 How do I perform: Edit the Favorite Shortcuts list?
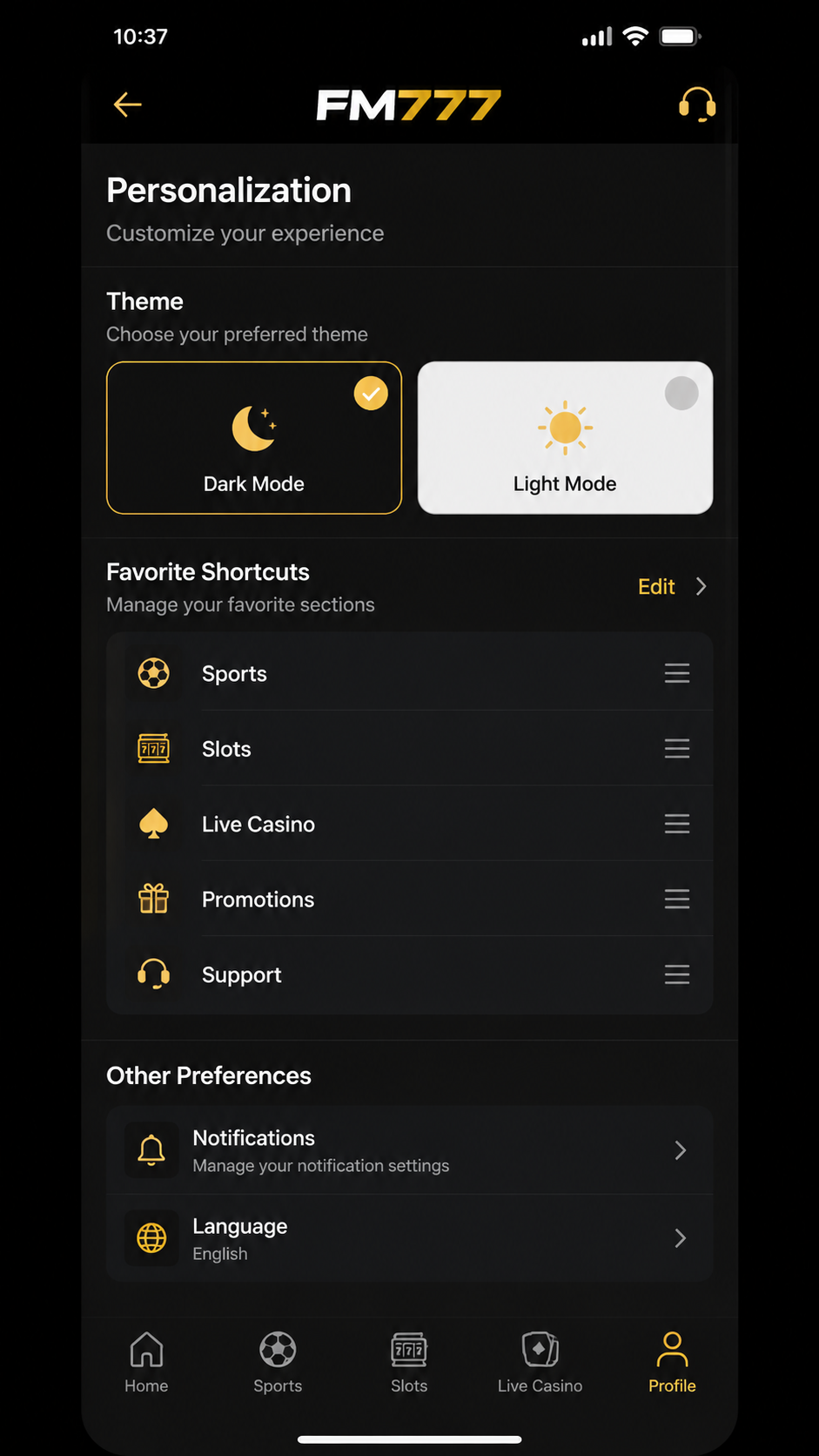(x=672, y=587)
